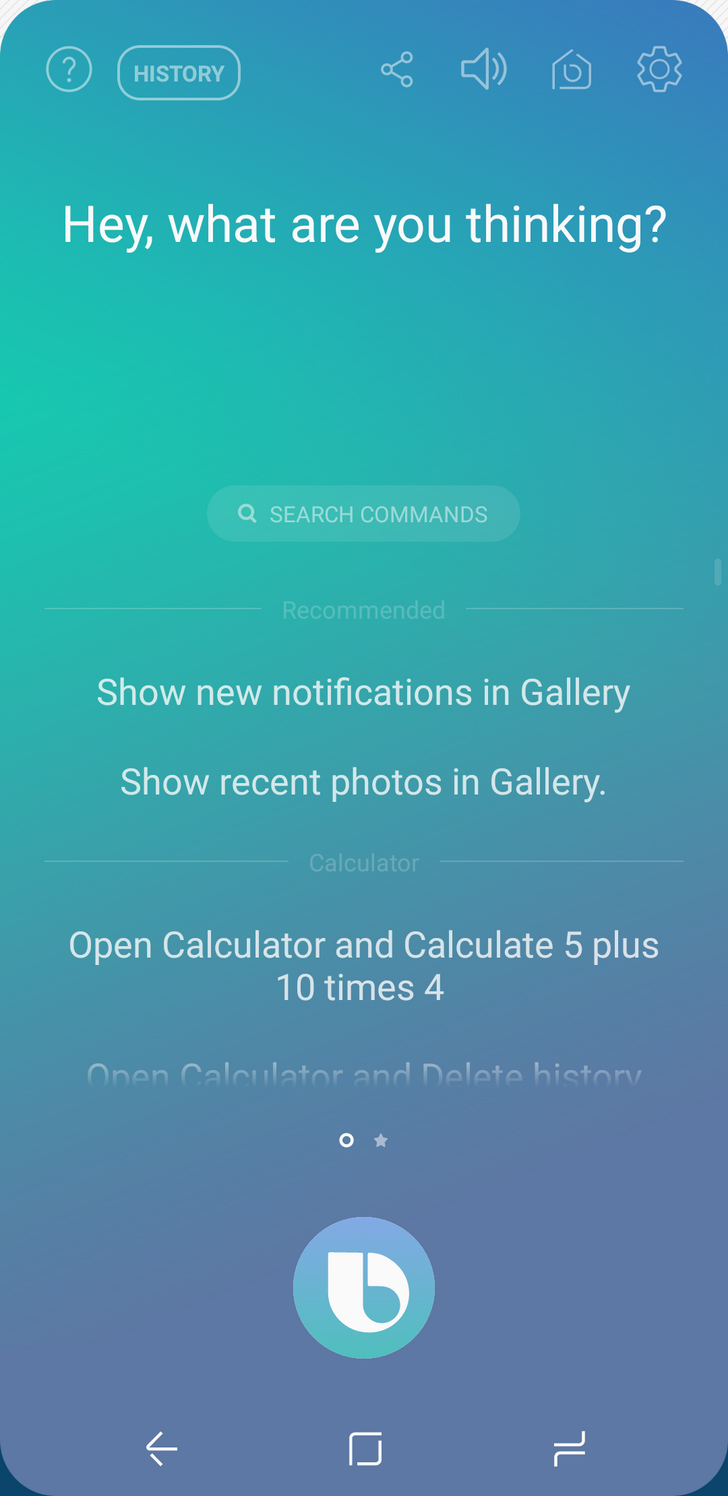Open the Bixby Home icon
This screenshot has width=728, height=1496.
coord(571,71)
